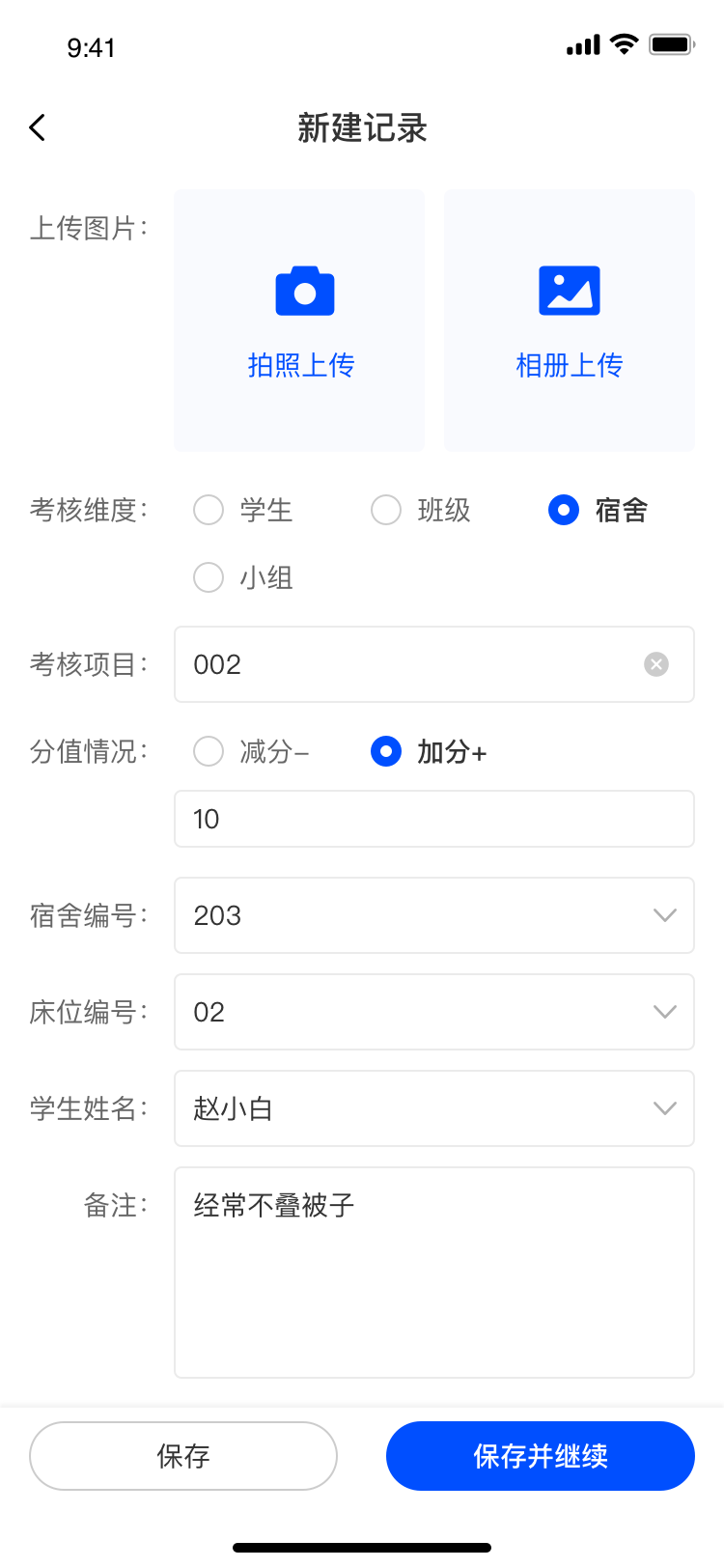
Task: Choose 相册上传 to upload from album
Action: tap(570, 321)
